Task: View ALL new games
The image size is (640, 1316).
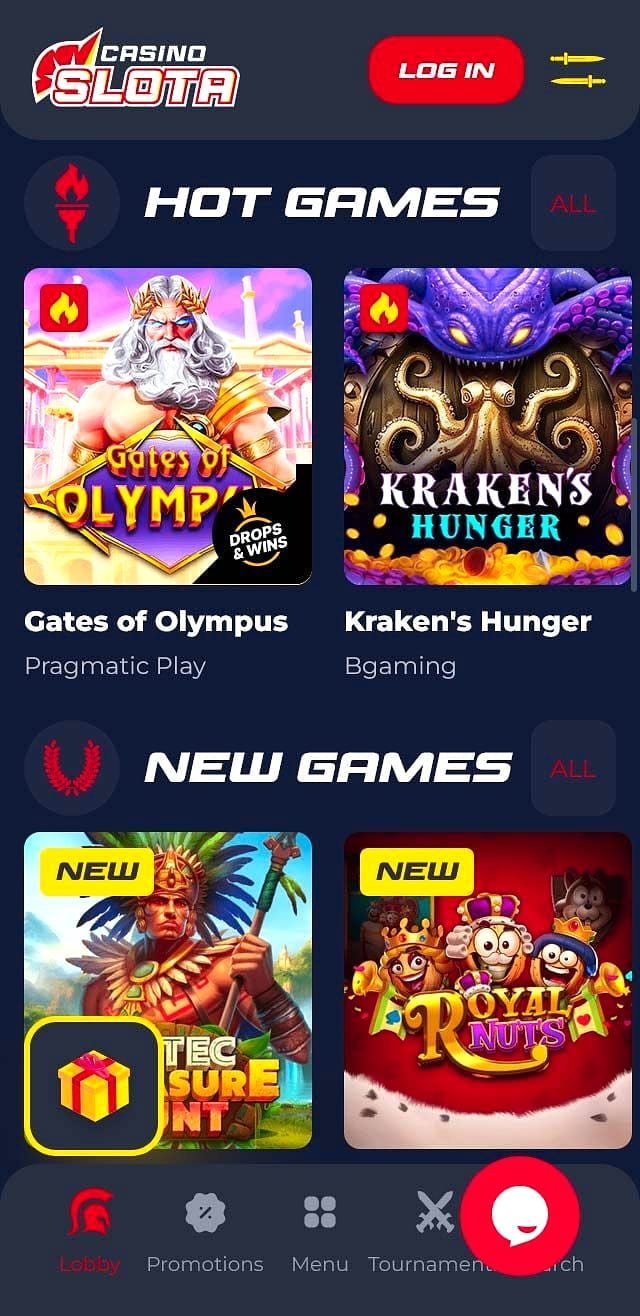Action: coord(573,769)
